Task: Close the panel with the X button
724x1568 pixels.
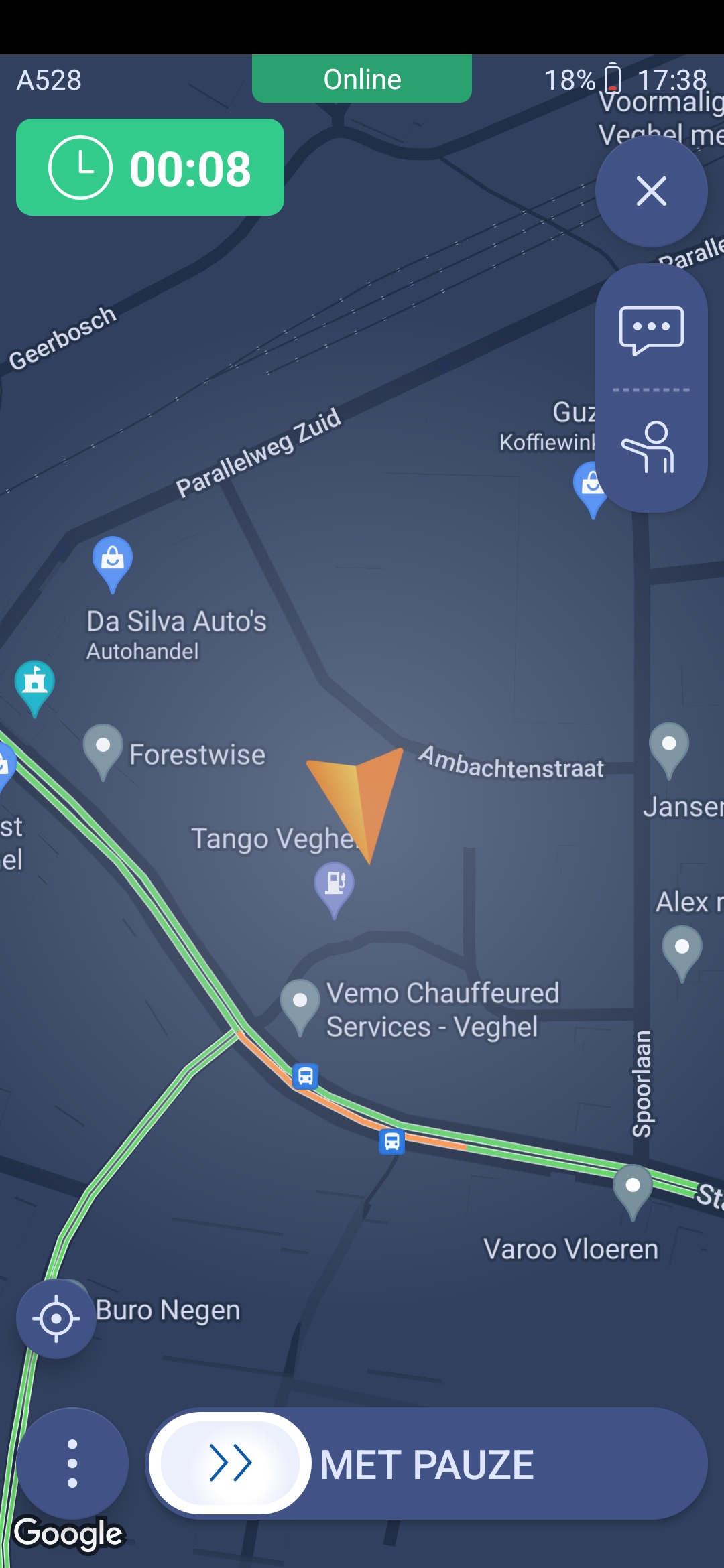Action: coord(651,191)
